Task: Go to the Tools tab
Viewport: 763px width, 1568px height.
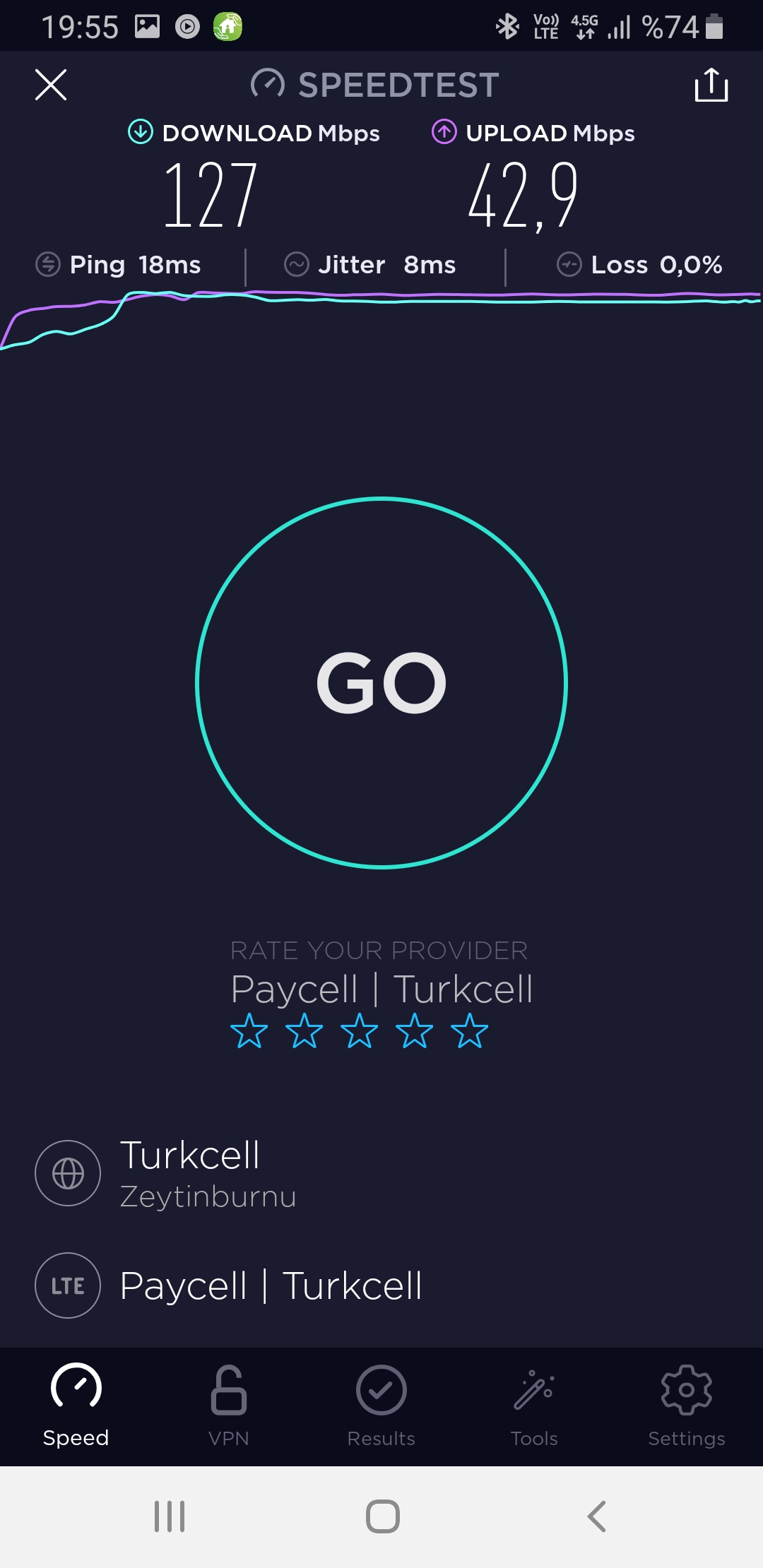Action: pos(534,1406)
